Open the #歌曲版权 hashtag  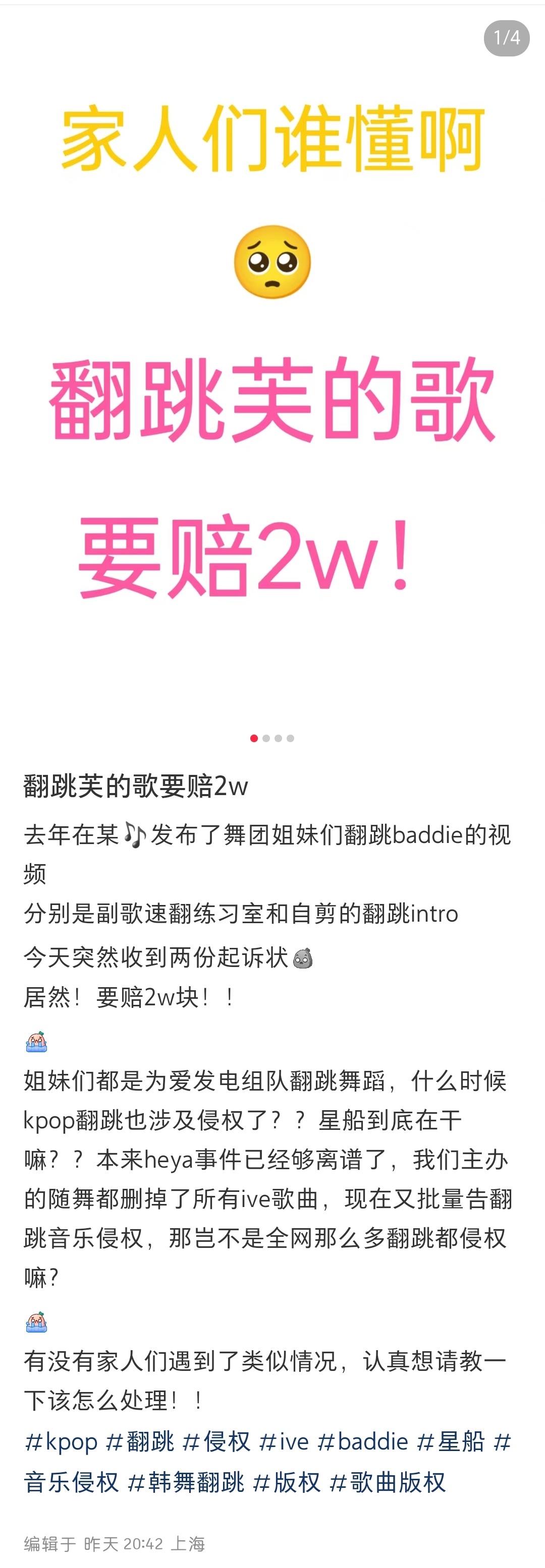(x=388, y=1483)
